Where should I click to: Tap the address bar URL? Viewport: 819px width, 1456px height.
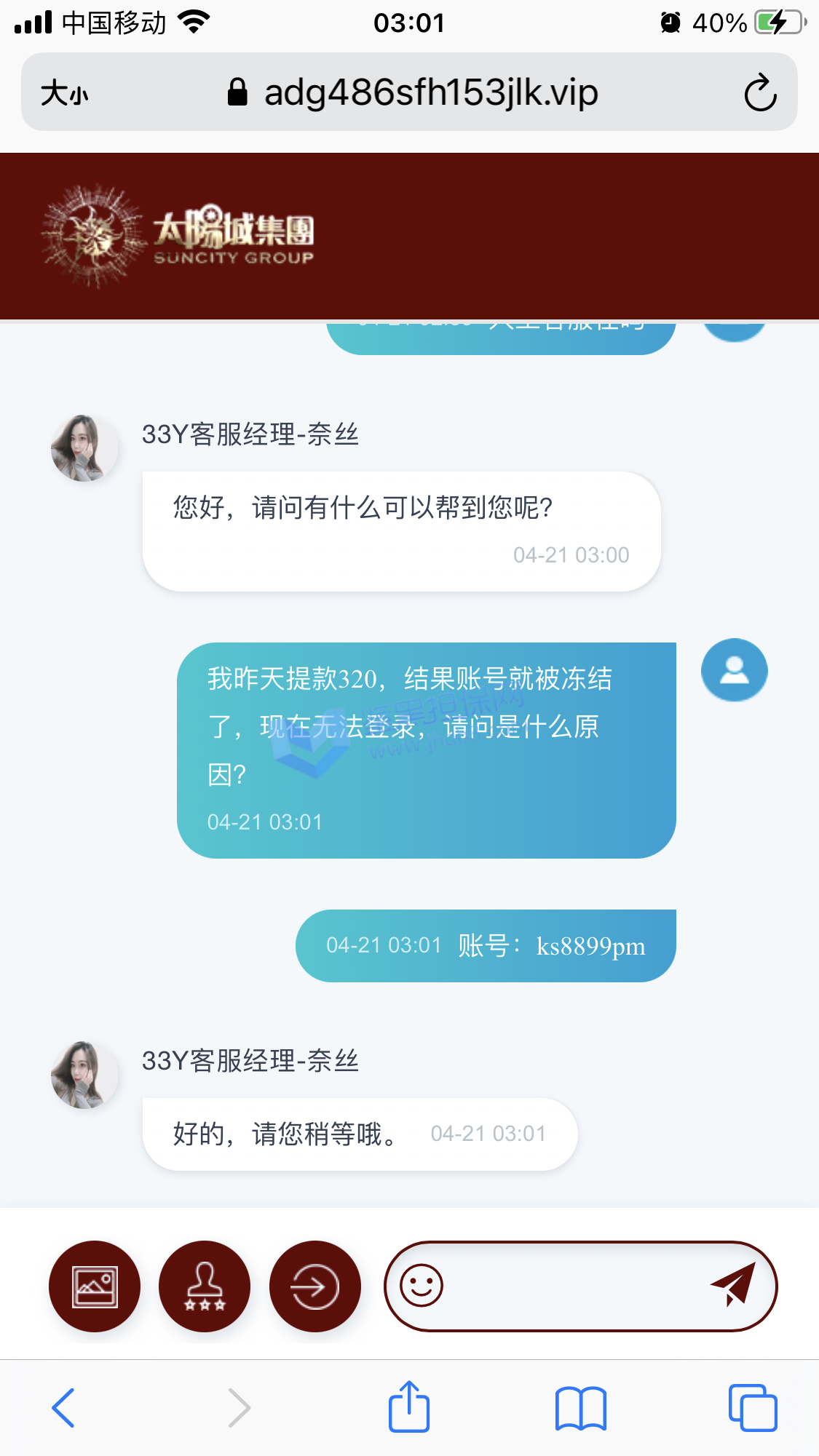click(x=430, y=93)
